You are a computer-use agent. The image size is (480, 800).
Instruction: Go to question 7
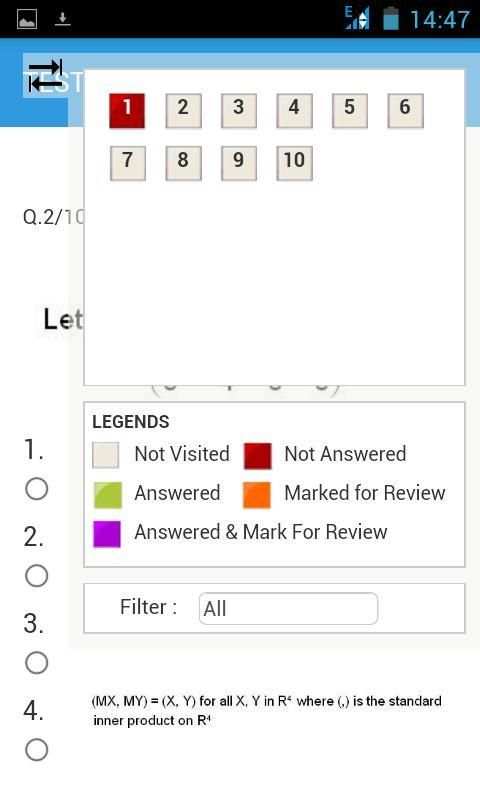point(128,163)
